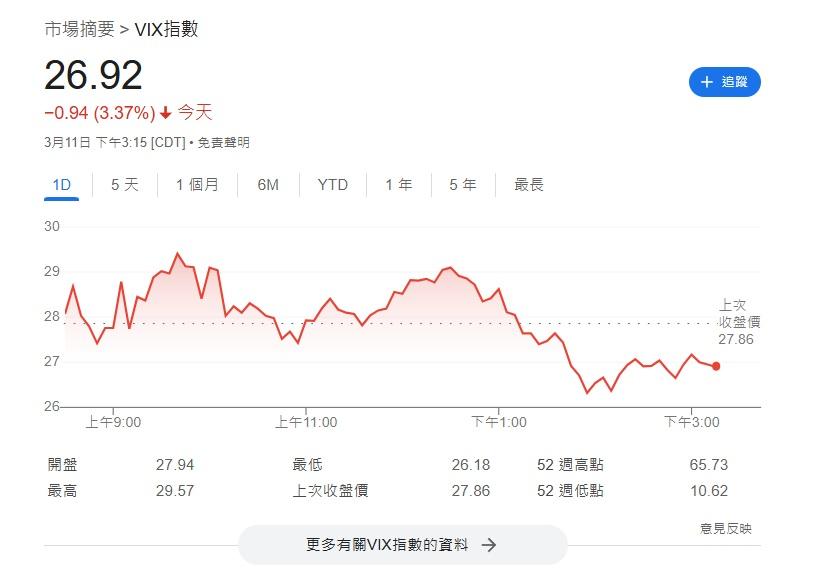This screenshot has height=584, width=816.
Task: Switch to the 最長 range
Action: click(x=529, y=185)
